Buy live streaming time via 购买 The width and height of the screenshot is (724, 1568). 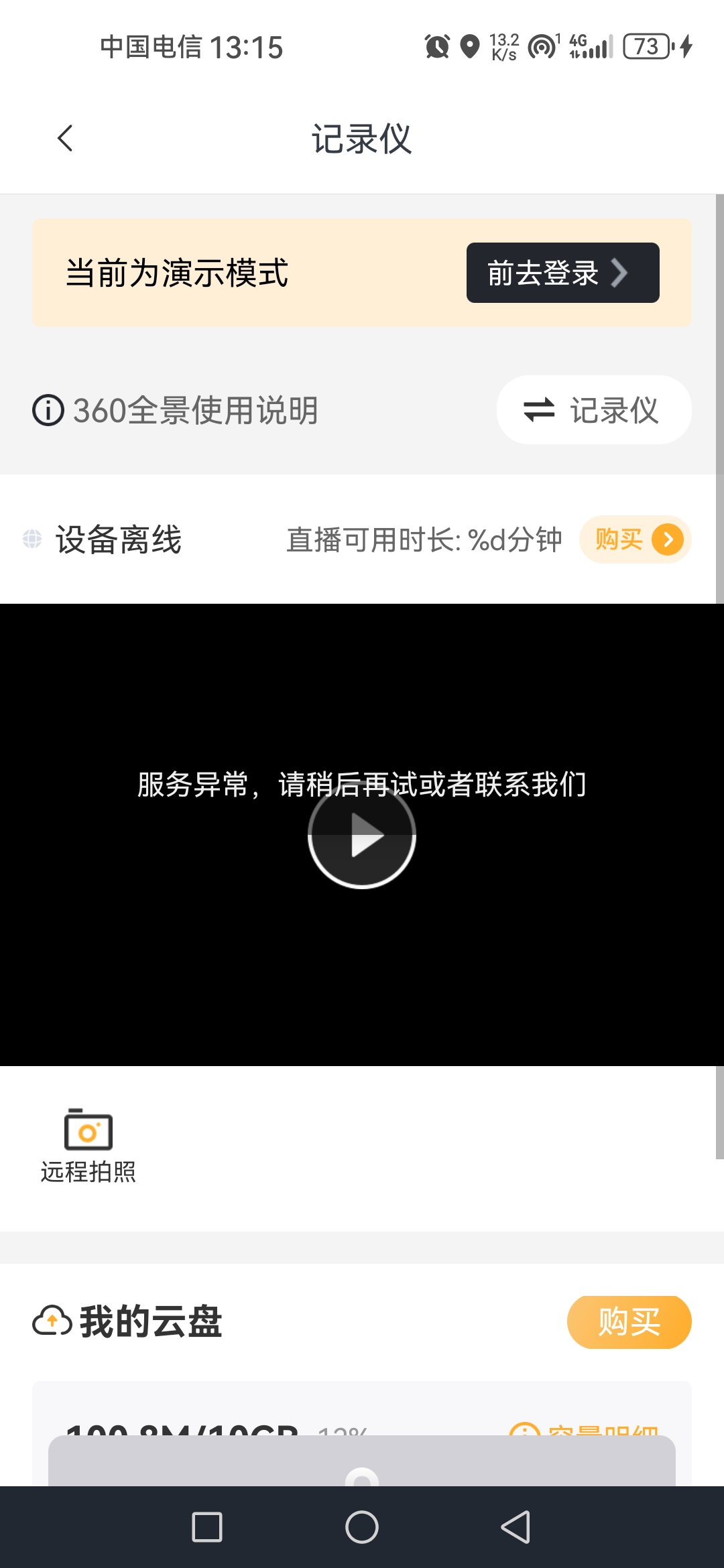click(634, 539)
